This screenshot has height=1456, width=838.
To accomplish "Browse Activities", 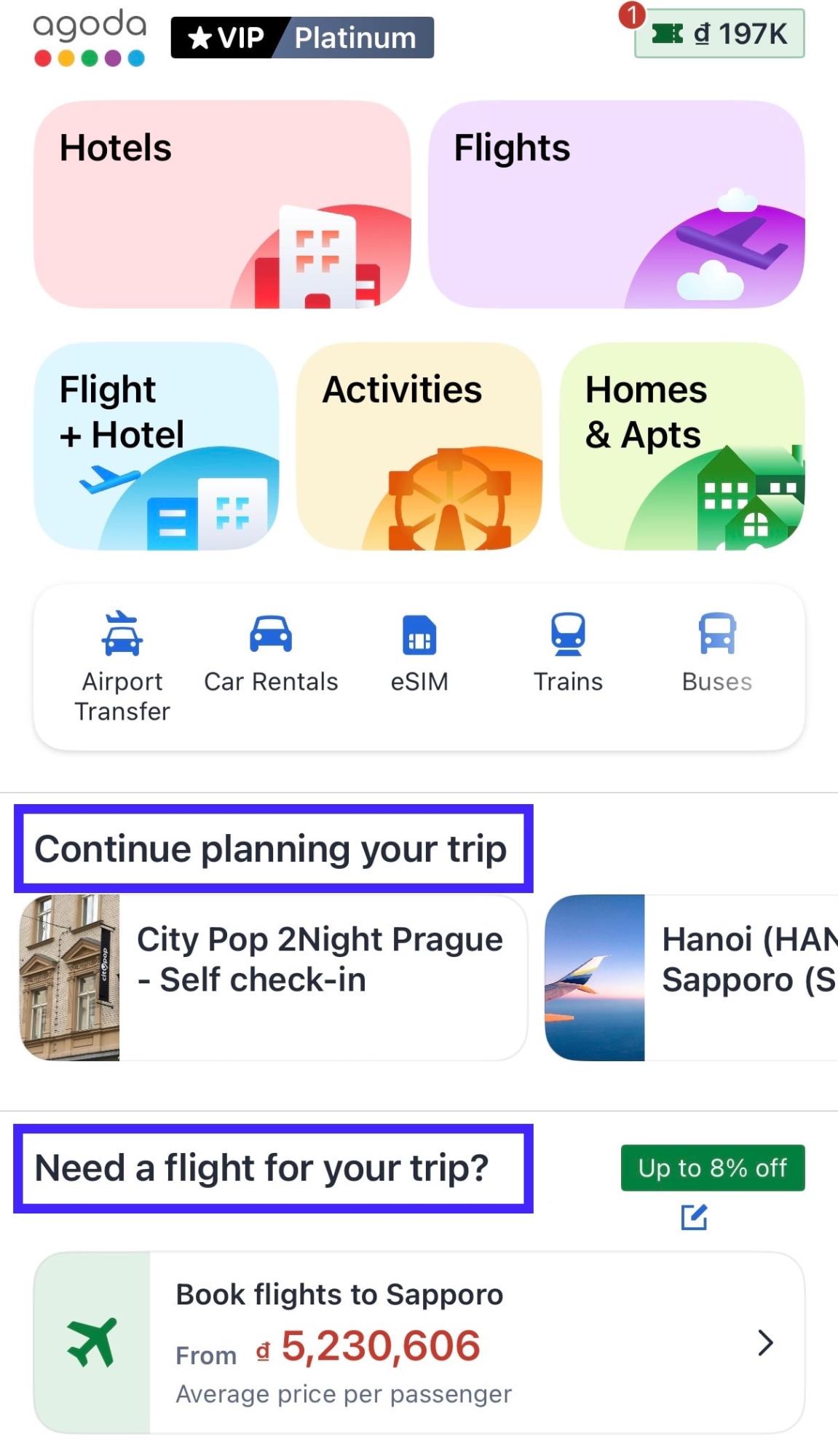I will (x=419, y=446).
